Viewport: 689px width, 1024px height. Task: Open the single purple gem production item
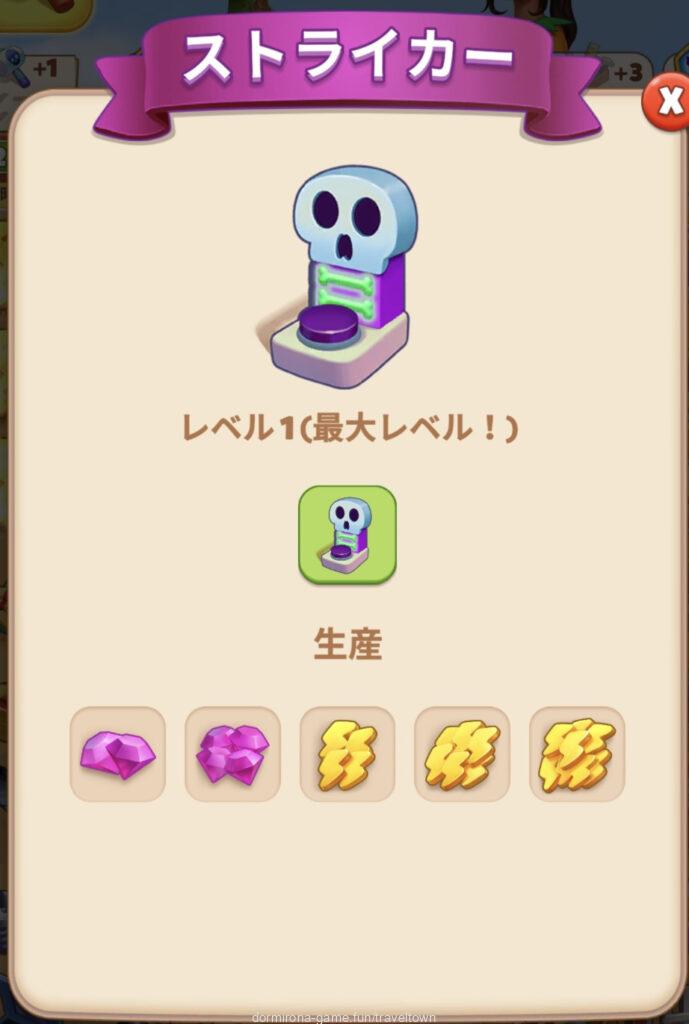[x=117, y=754]
